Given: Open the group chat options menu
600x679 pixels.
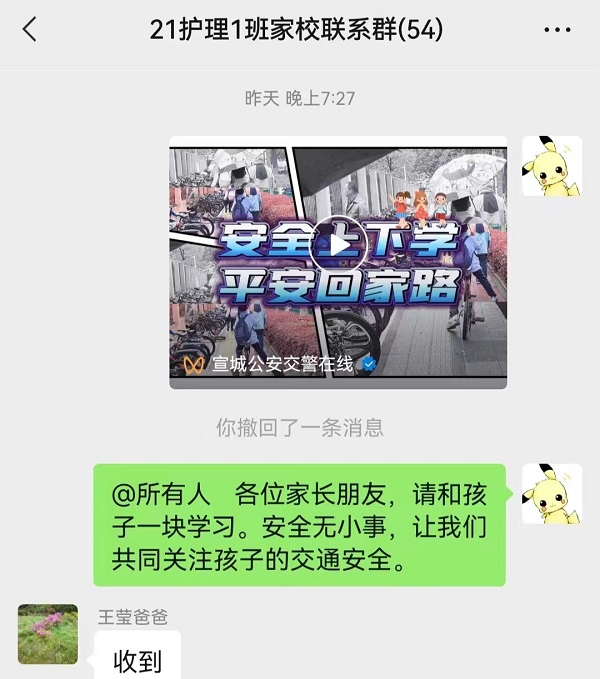Looking at the screenshot, I should point(557,31).
